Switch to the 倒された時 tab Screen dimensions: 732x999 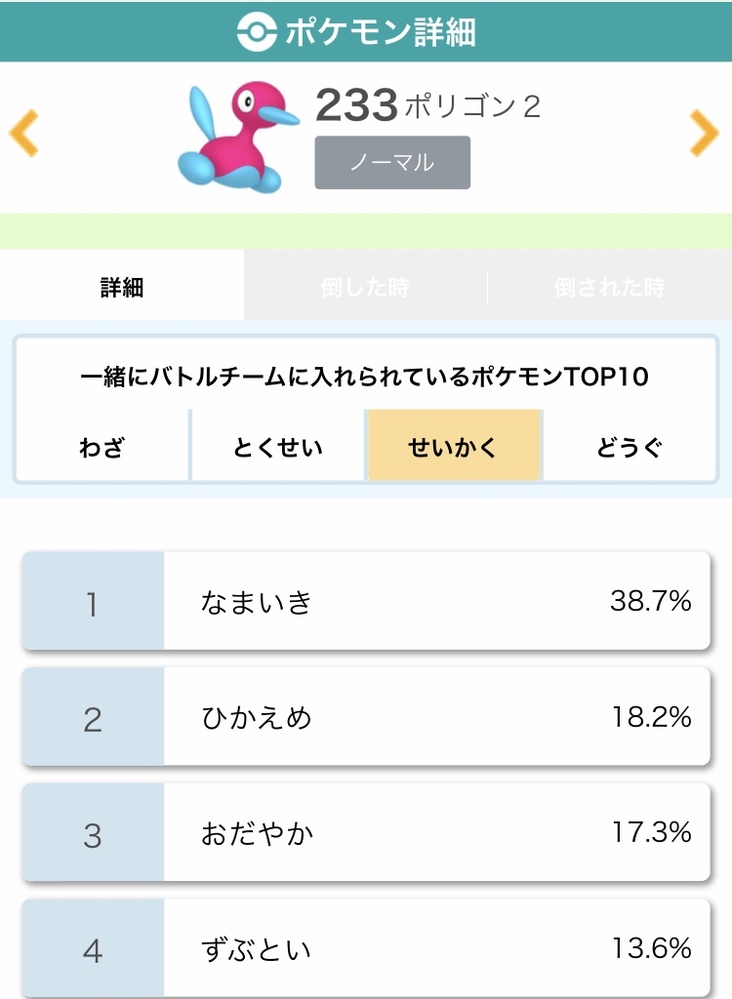[x=611, y=285]
